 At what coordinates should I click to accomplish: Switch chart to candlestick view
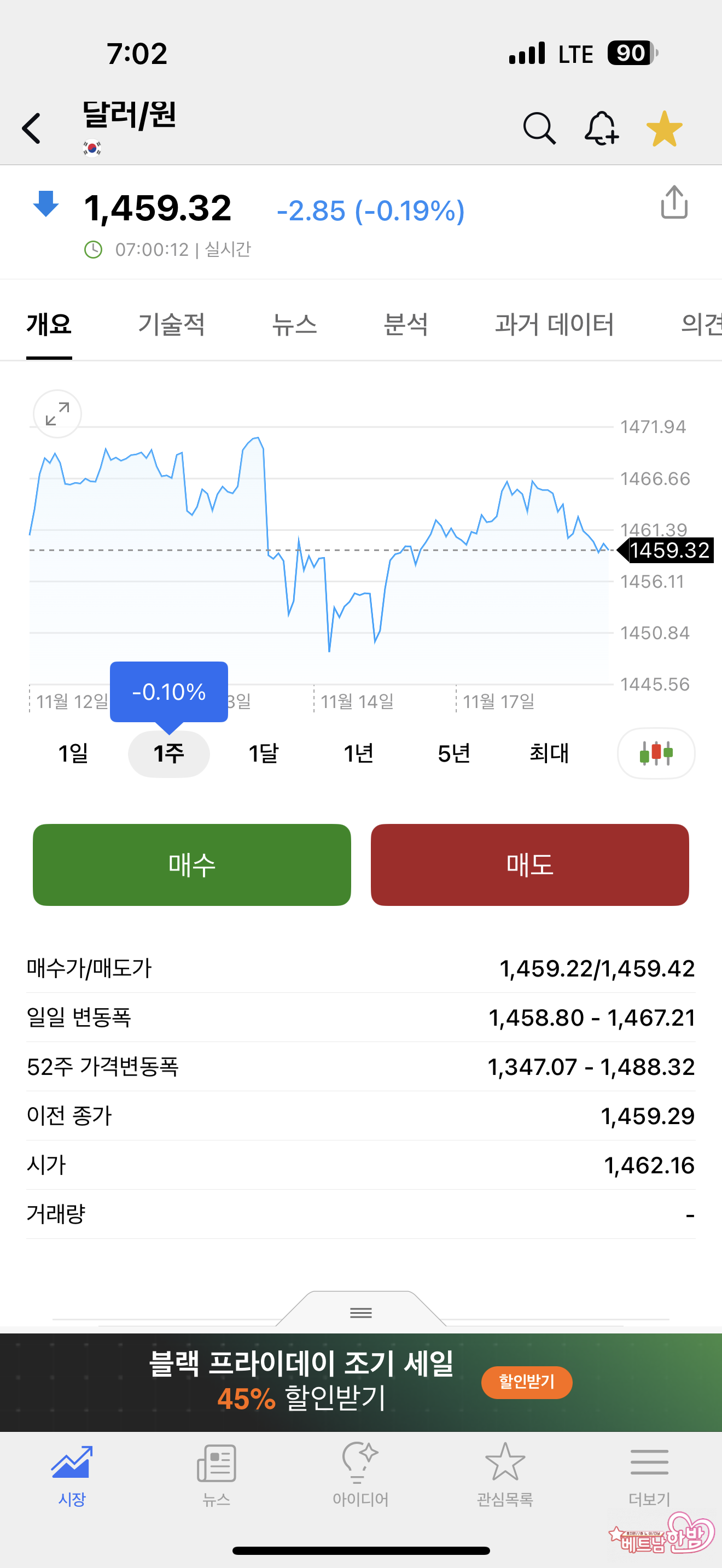coord(656,753)
